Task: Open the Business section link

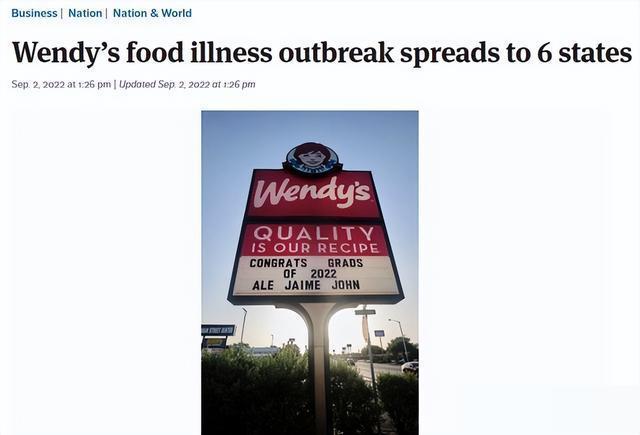Action: (34, 13)
